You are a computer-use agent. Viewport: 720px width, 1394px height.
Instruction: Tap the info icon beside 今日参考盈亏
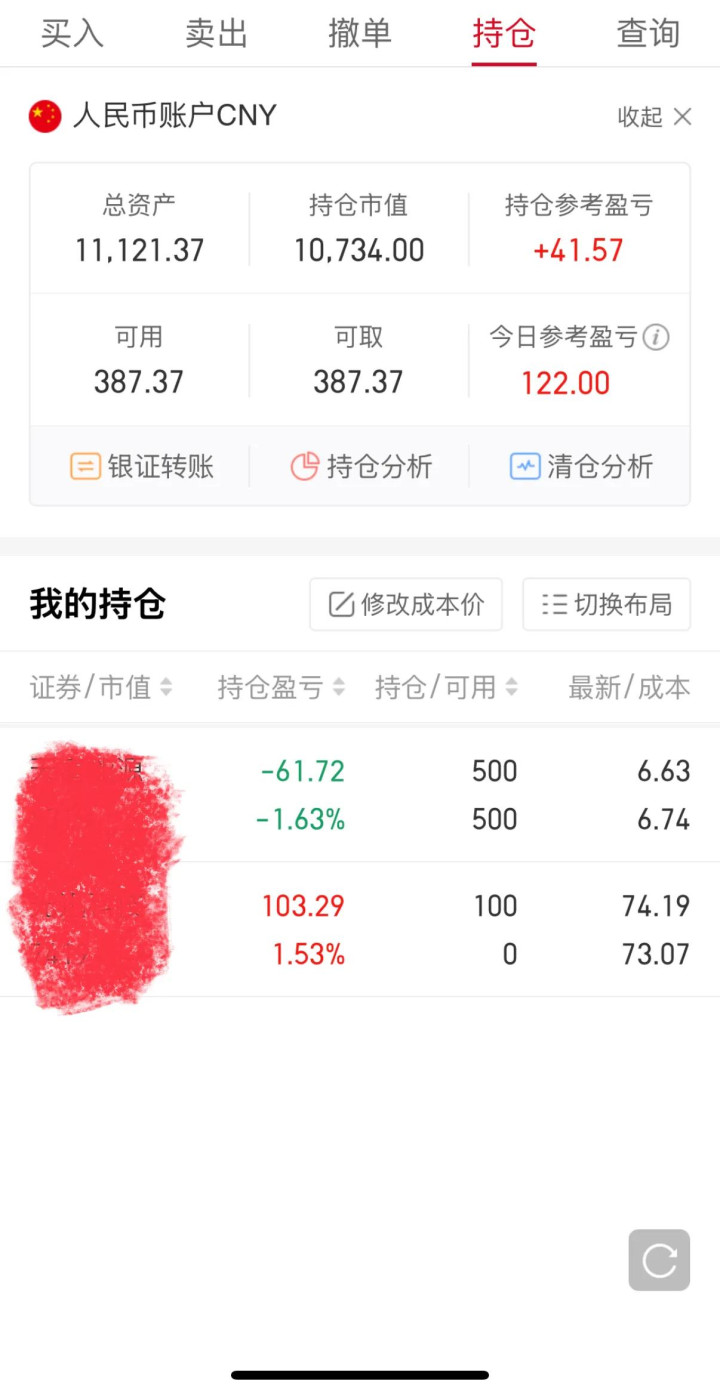point(656,338)
